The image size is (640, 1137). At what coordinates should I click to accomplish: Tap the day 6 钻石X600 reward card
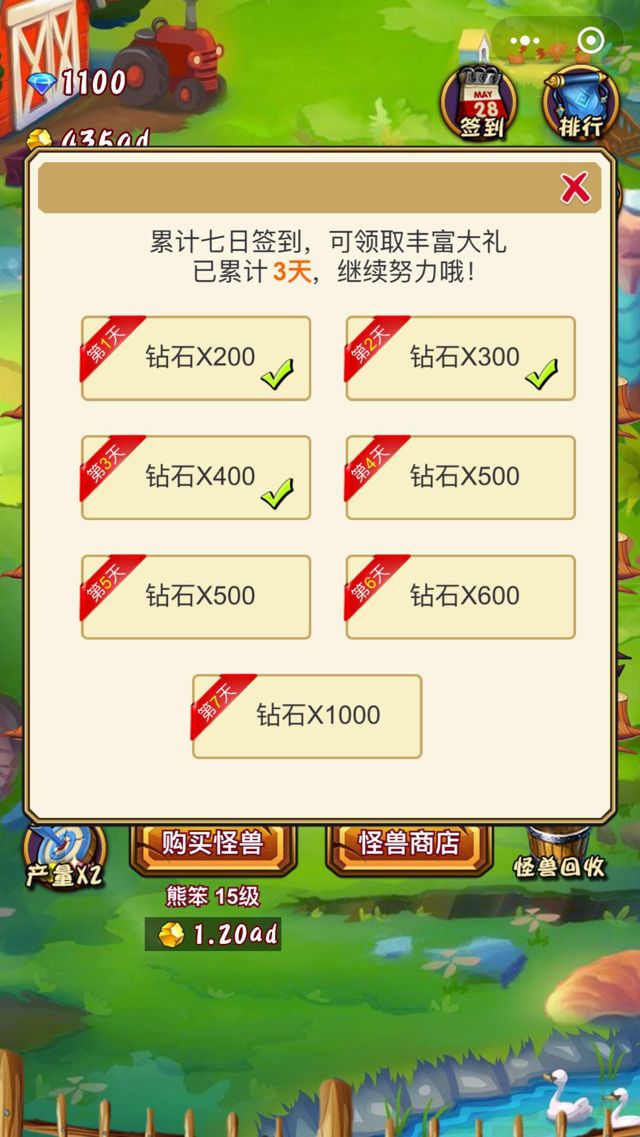coord(460,597)
